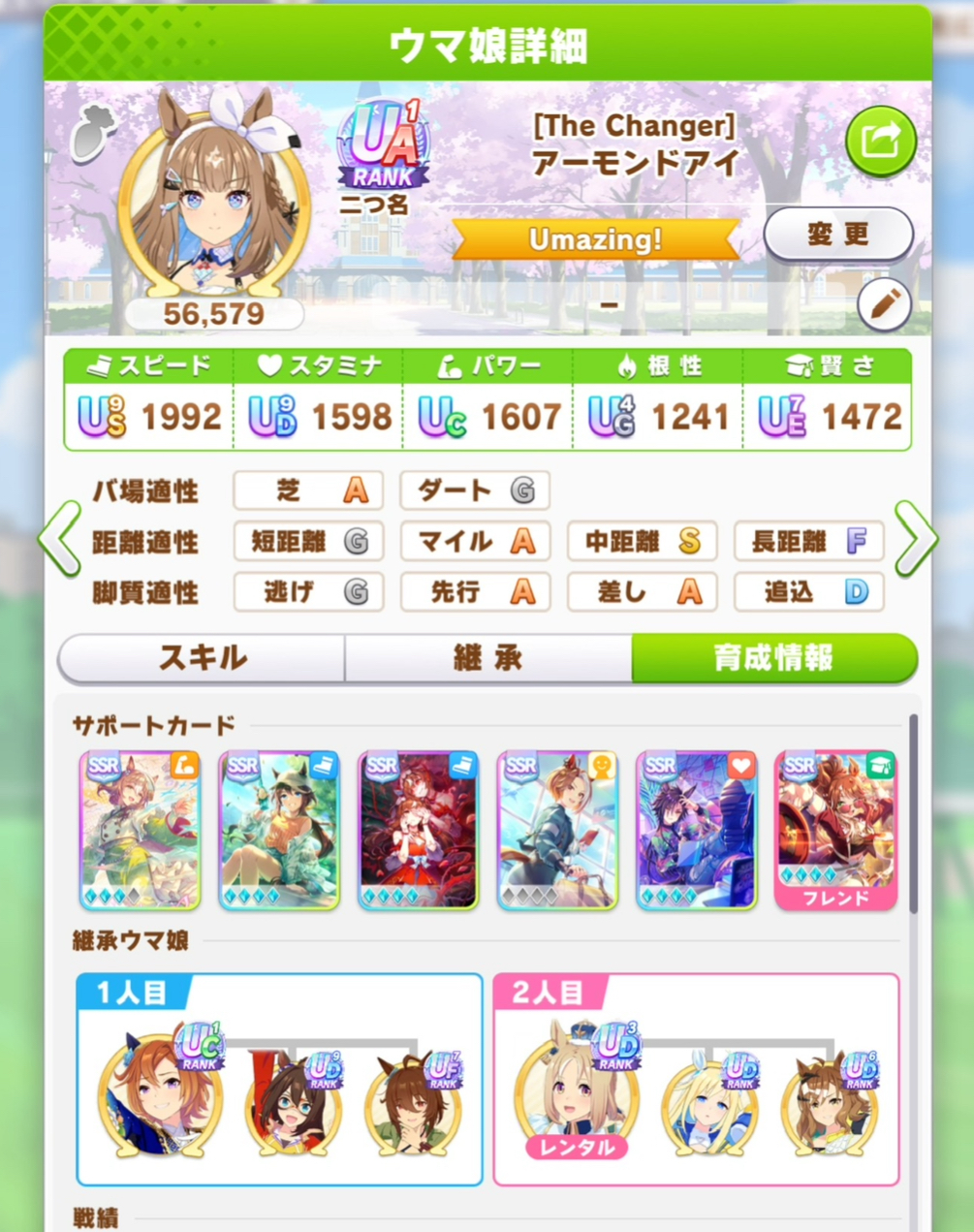Switch to the 継承 tab
The width and height of the screenshot is (974, 1232).
point(487,658)
